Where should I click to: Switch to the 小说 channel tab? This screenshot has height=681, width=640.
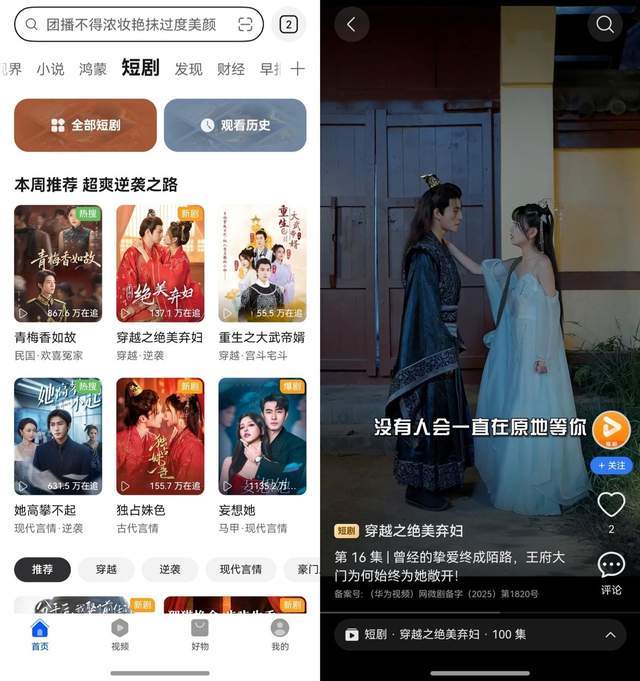50,69
